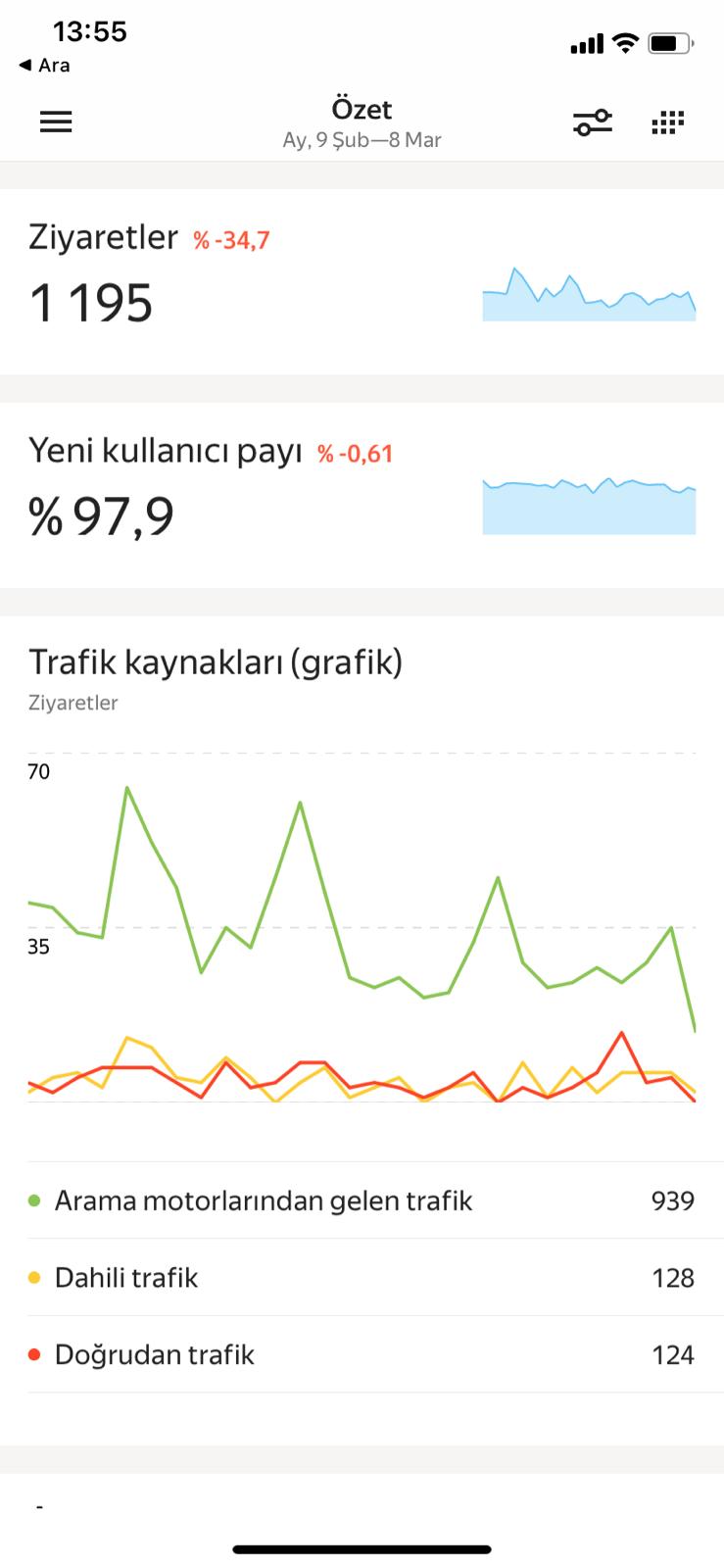Open the hamburger drawer menu
724x1568 pixels.
pyautogui.click(x=56, y=122)
